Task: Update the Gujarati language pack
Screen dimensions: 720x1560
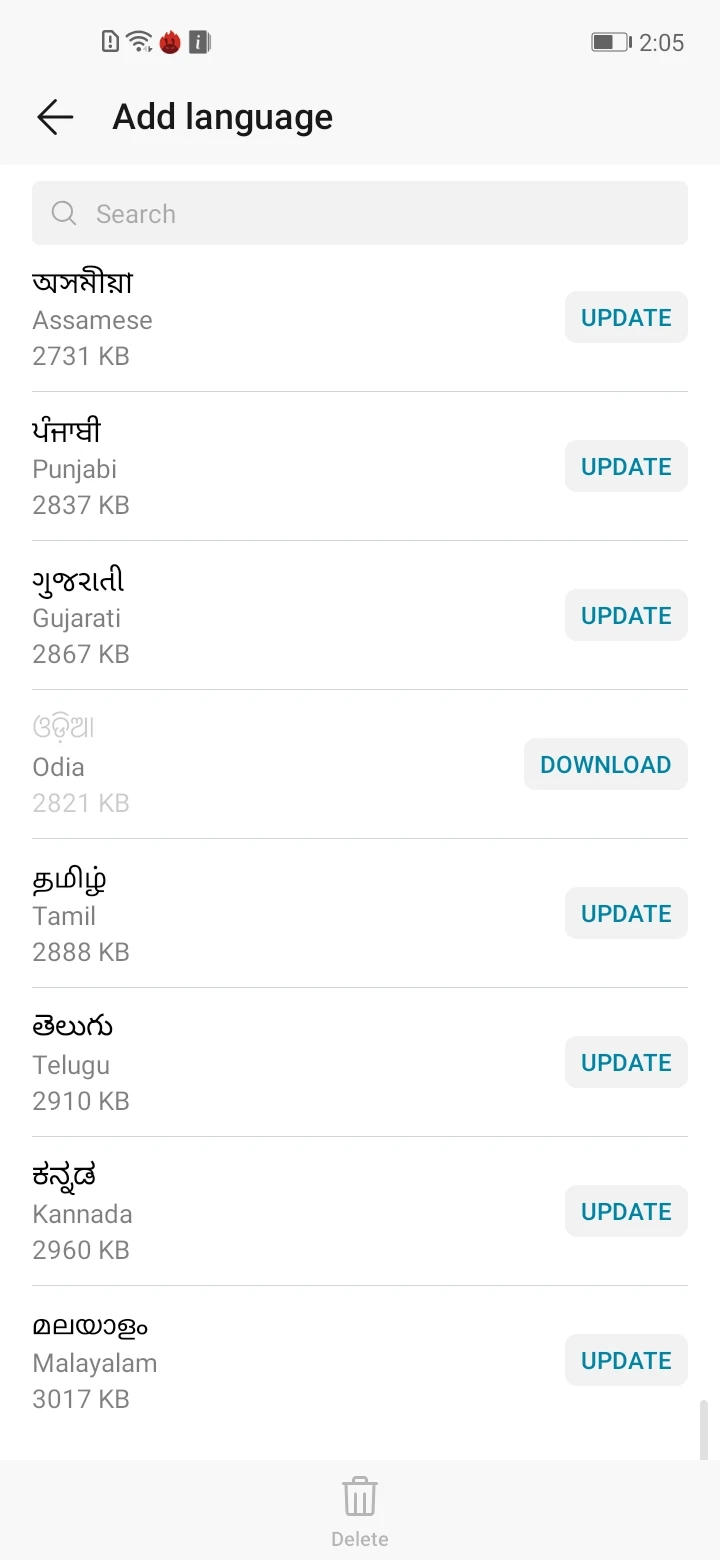Action: coord(626,616)
